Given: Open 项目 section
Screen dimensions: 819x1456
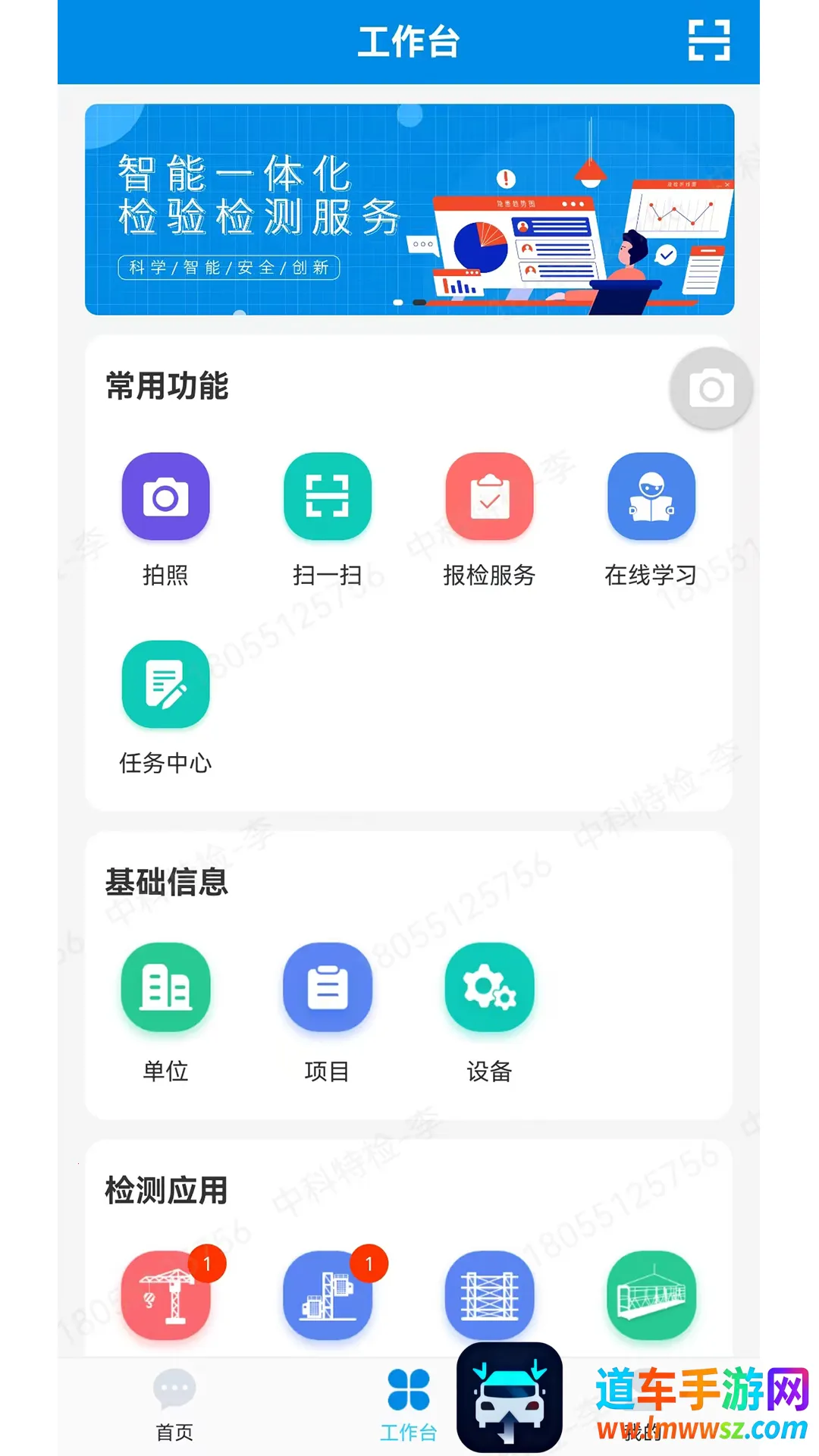Looking at the screenshot, I should [328, 987].
